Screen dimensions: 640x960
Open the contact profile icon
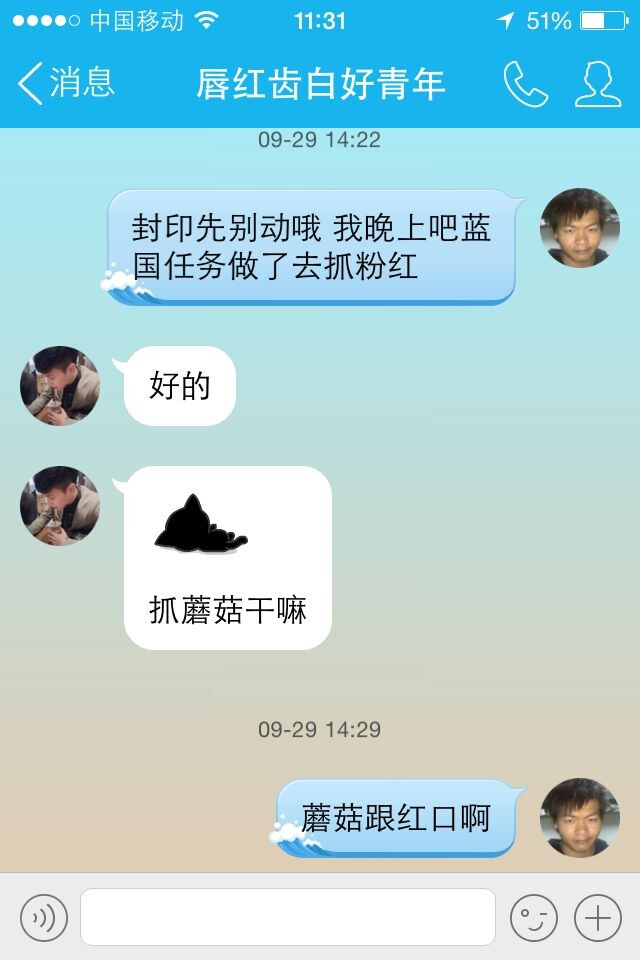click(597, 84)
